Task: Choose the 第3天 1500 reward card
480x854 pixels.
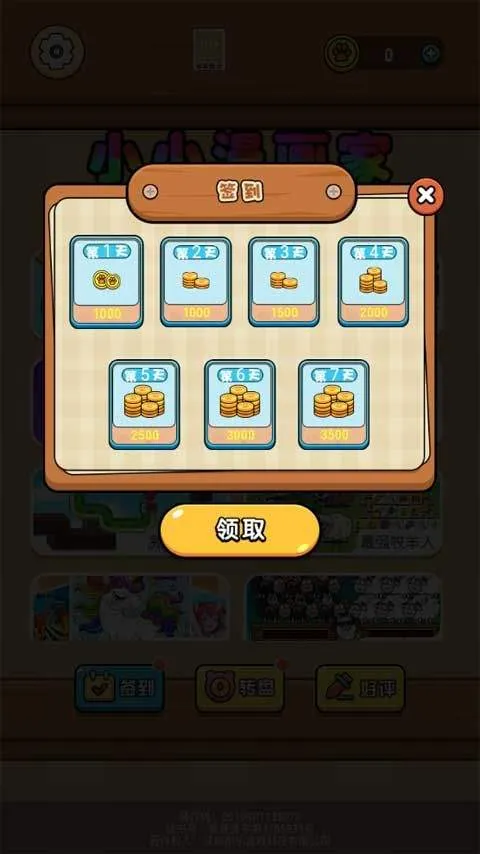Action: click(x=284, y=282)
